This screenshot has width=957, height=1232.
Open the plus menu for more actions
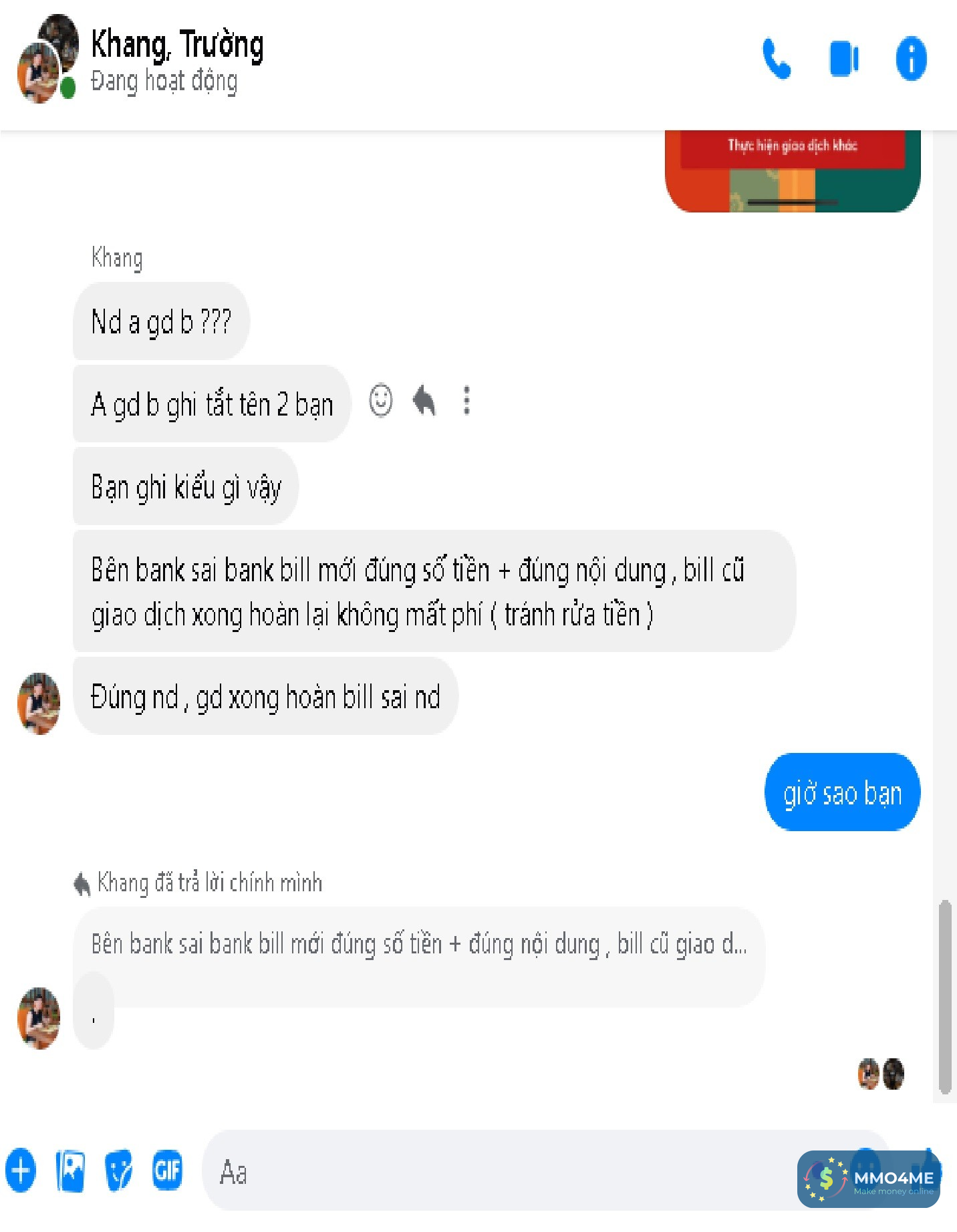click(21, 1171)
